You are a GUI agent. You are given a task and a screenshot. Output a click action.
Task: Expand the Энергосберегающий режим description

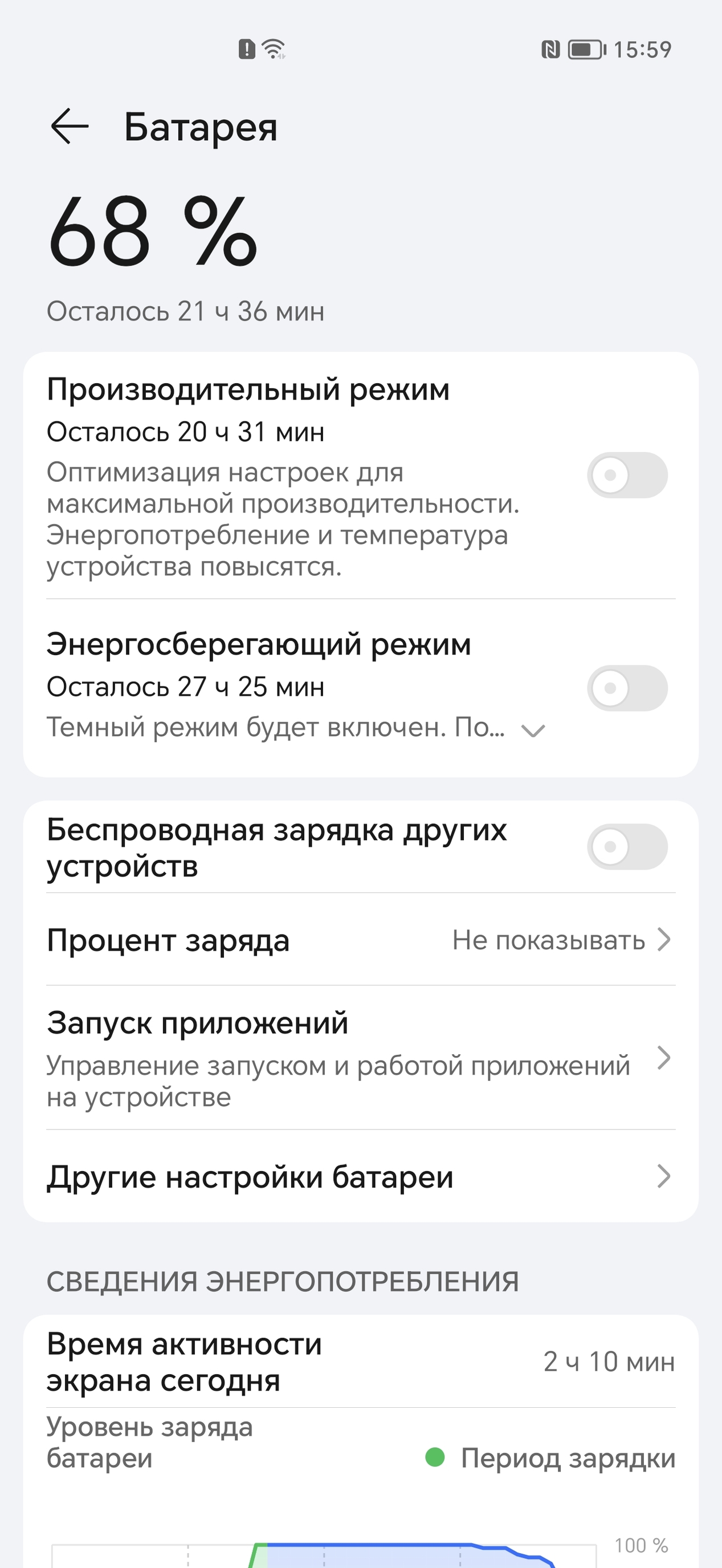pyautogui.click(x=533, y=730)
